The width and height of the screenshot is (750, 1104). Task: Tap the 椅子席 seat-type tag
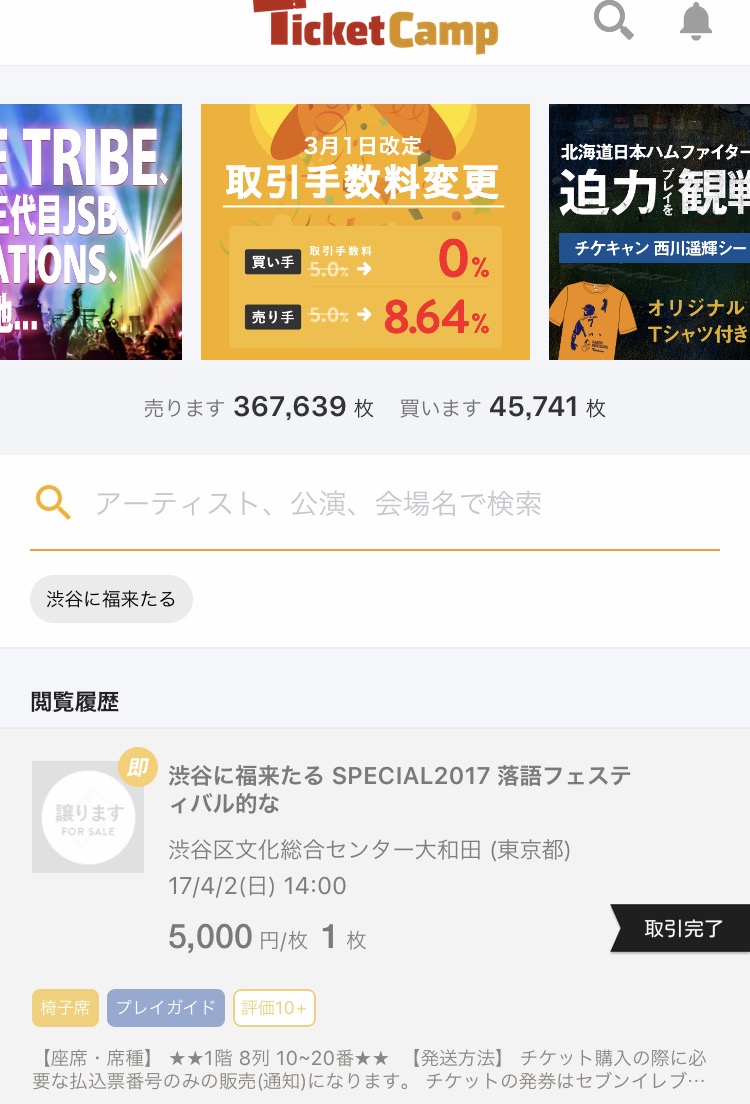(x=64, y=1008)
